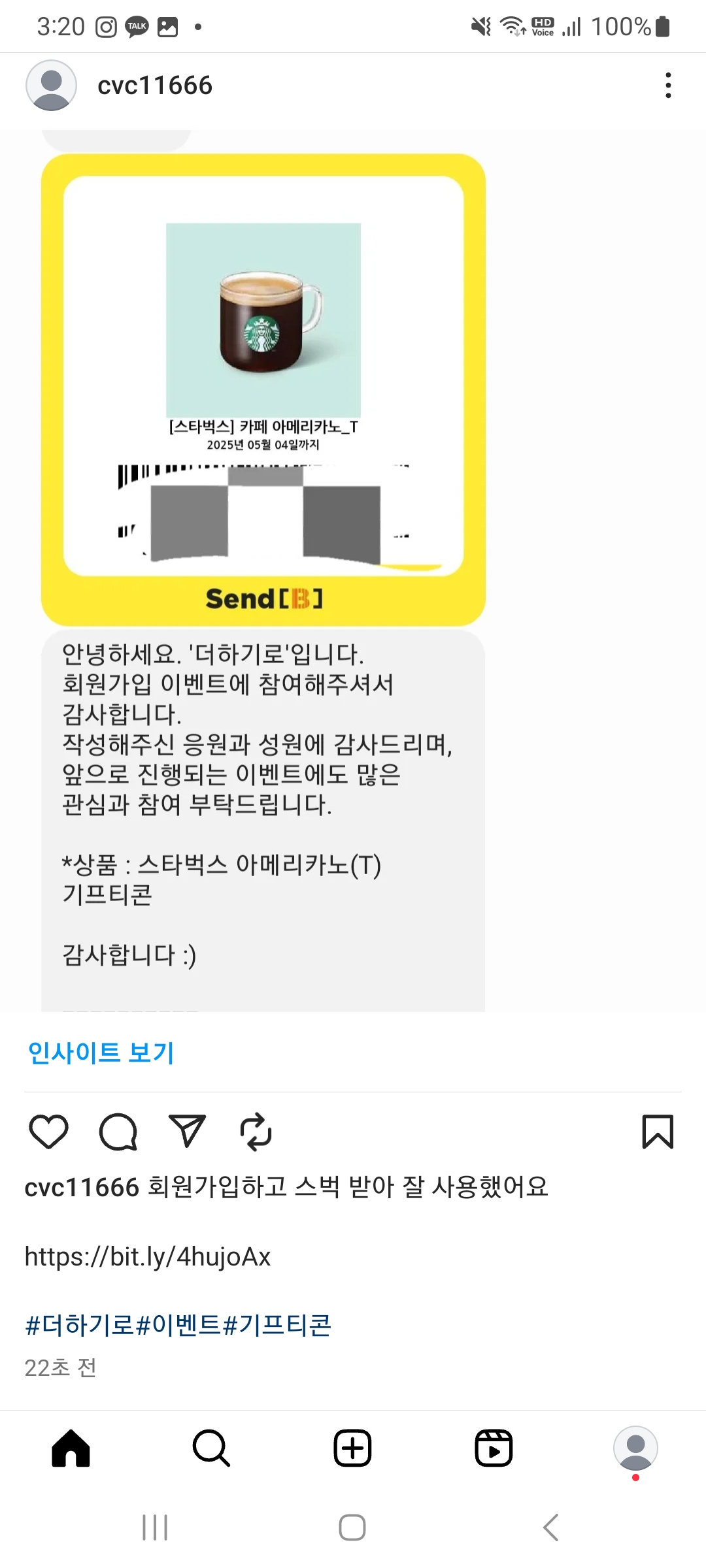Open my profile tab
This screenshot has width=706, height=1568.
click(635, 1448)
